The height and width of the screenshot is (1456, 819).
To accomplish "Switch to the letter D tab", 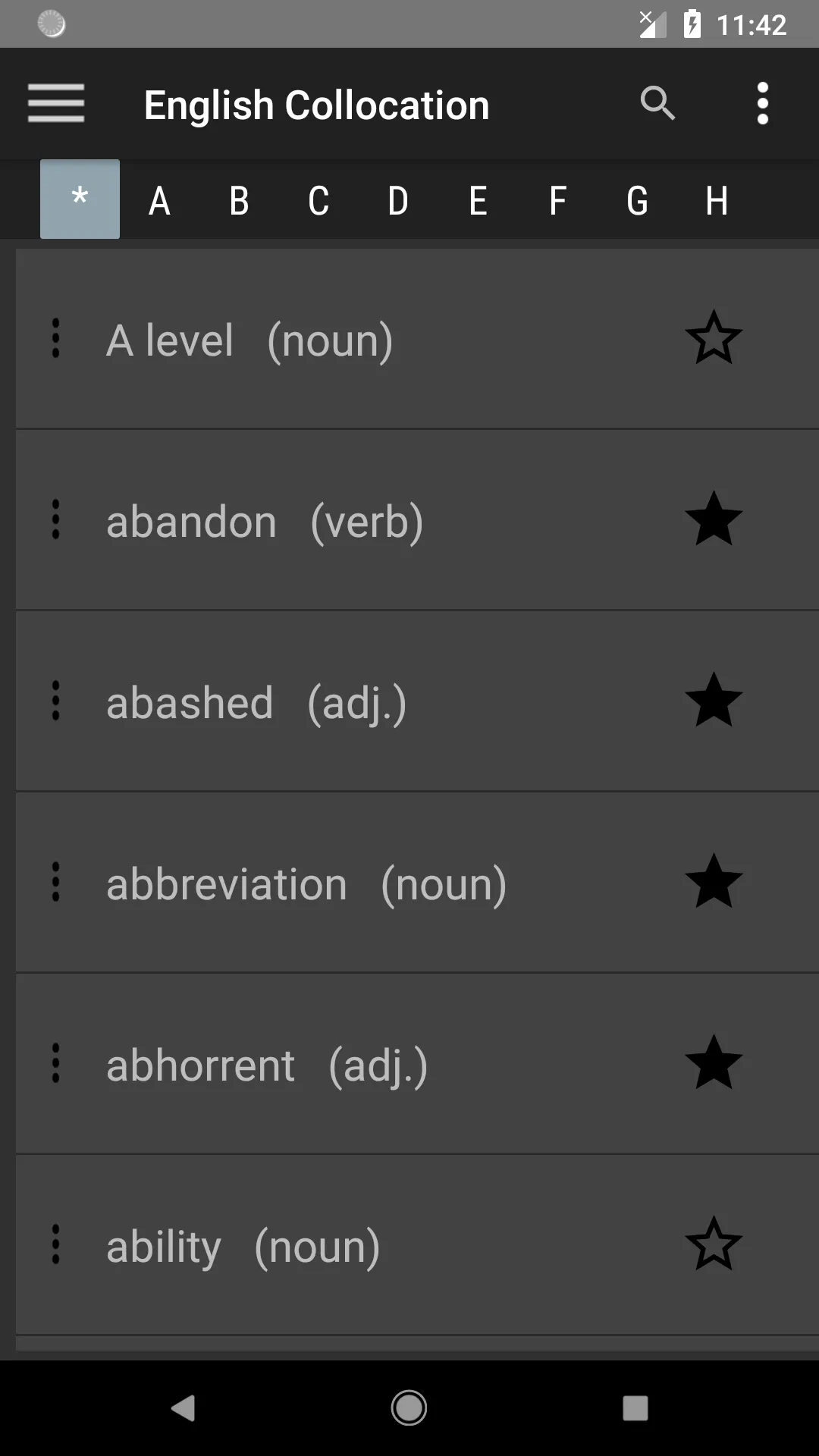I will pyautogui.click(x=397, y=199).
